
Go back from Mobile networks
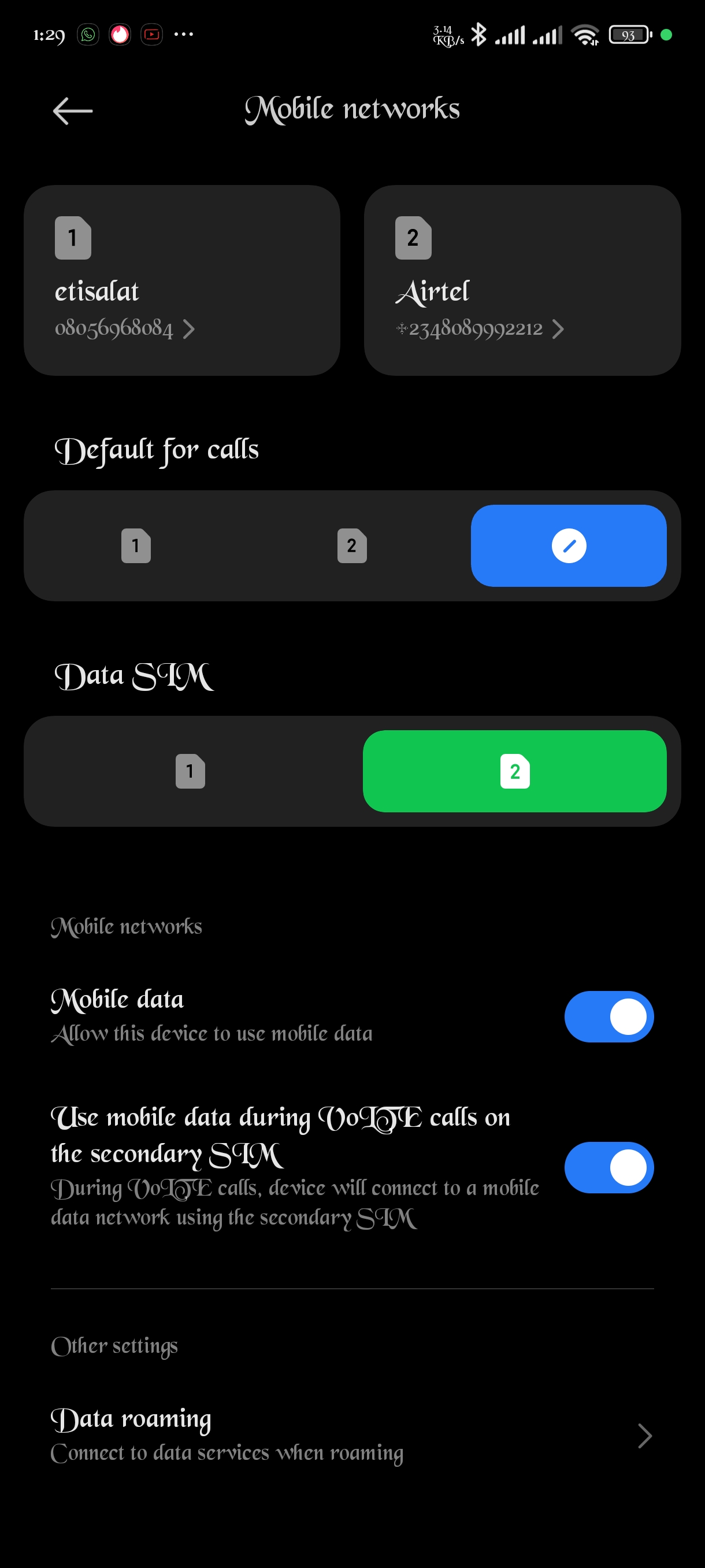(72, 111)
